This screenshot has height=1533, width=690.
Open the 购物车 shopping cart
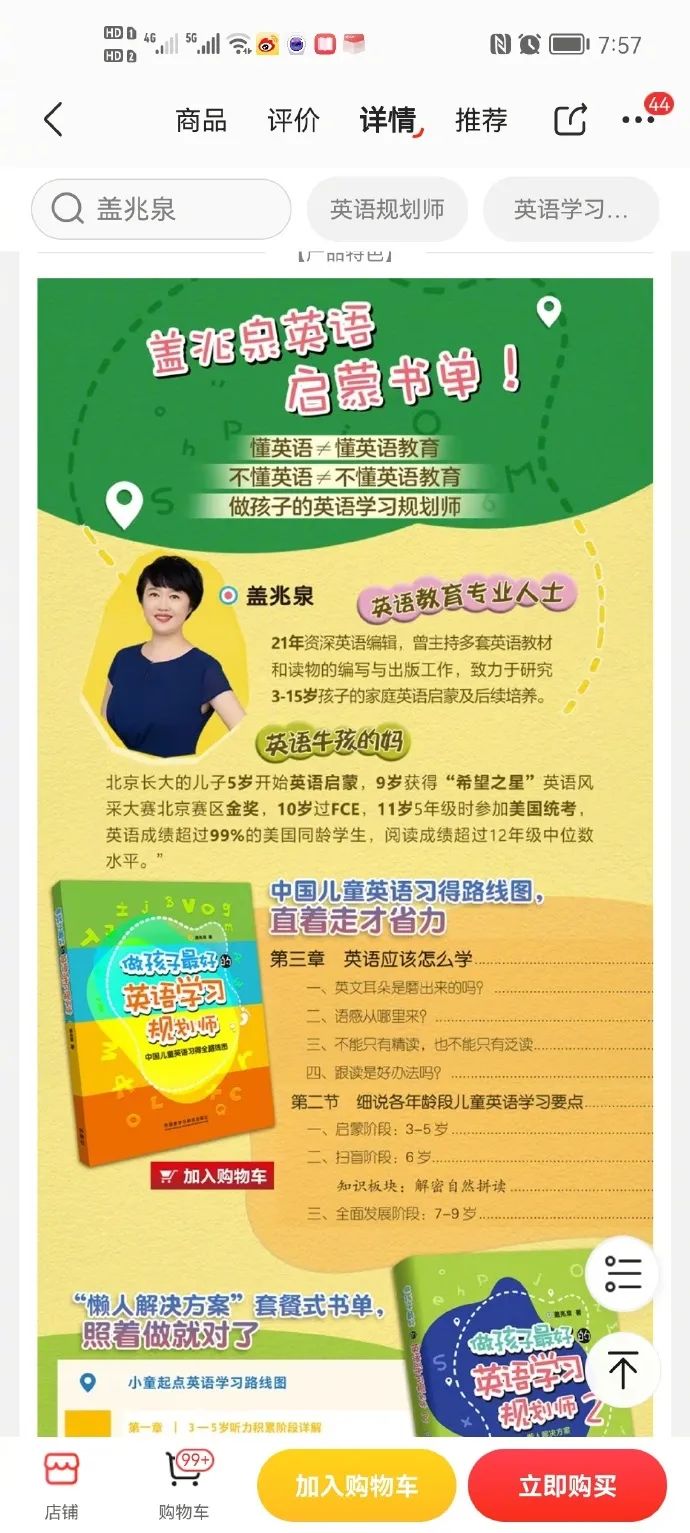185,1485
